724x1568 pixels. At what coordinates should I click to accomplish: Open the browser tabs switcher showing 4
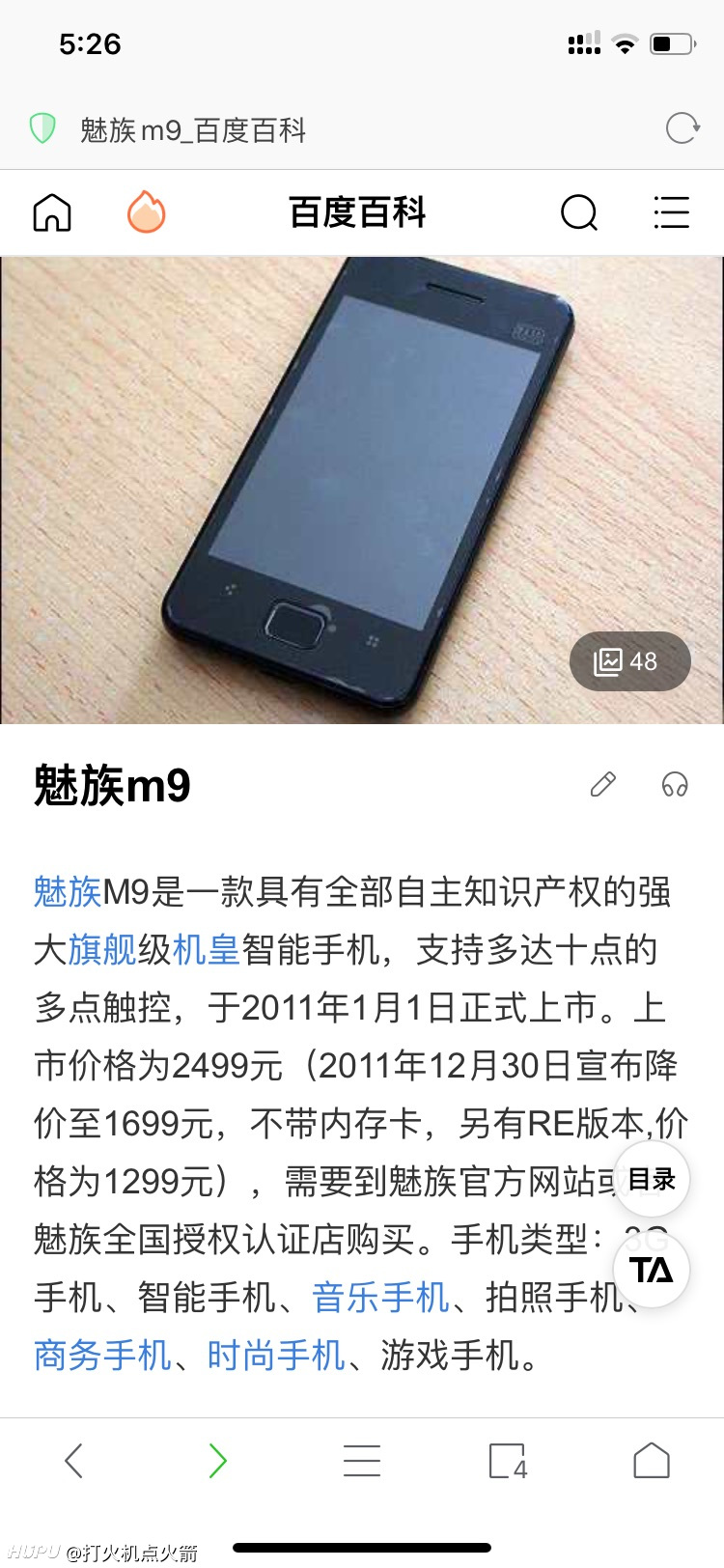pyautogui.click(x=508, y=1461)
